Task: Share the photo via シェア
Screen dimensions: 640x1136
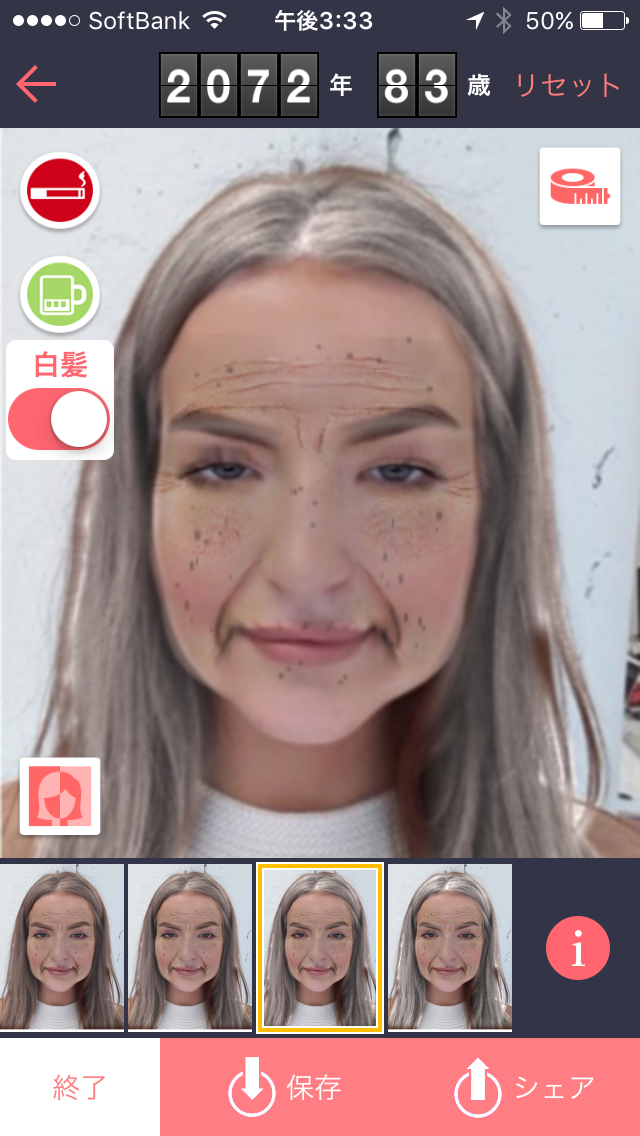Action: 525,1088
